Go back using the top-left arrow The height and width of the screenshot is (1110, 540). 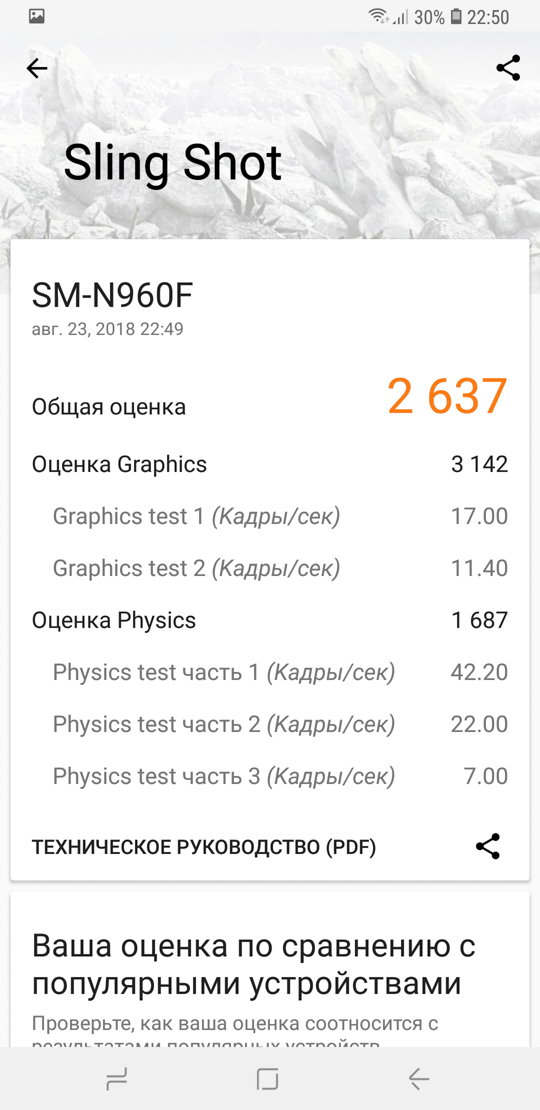(37, 68)
